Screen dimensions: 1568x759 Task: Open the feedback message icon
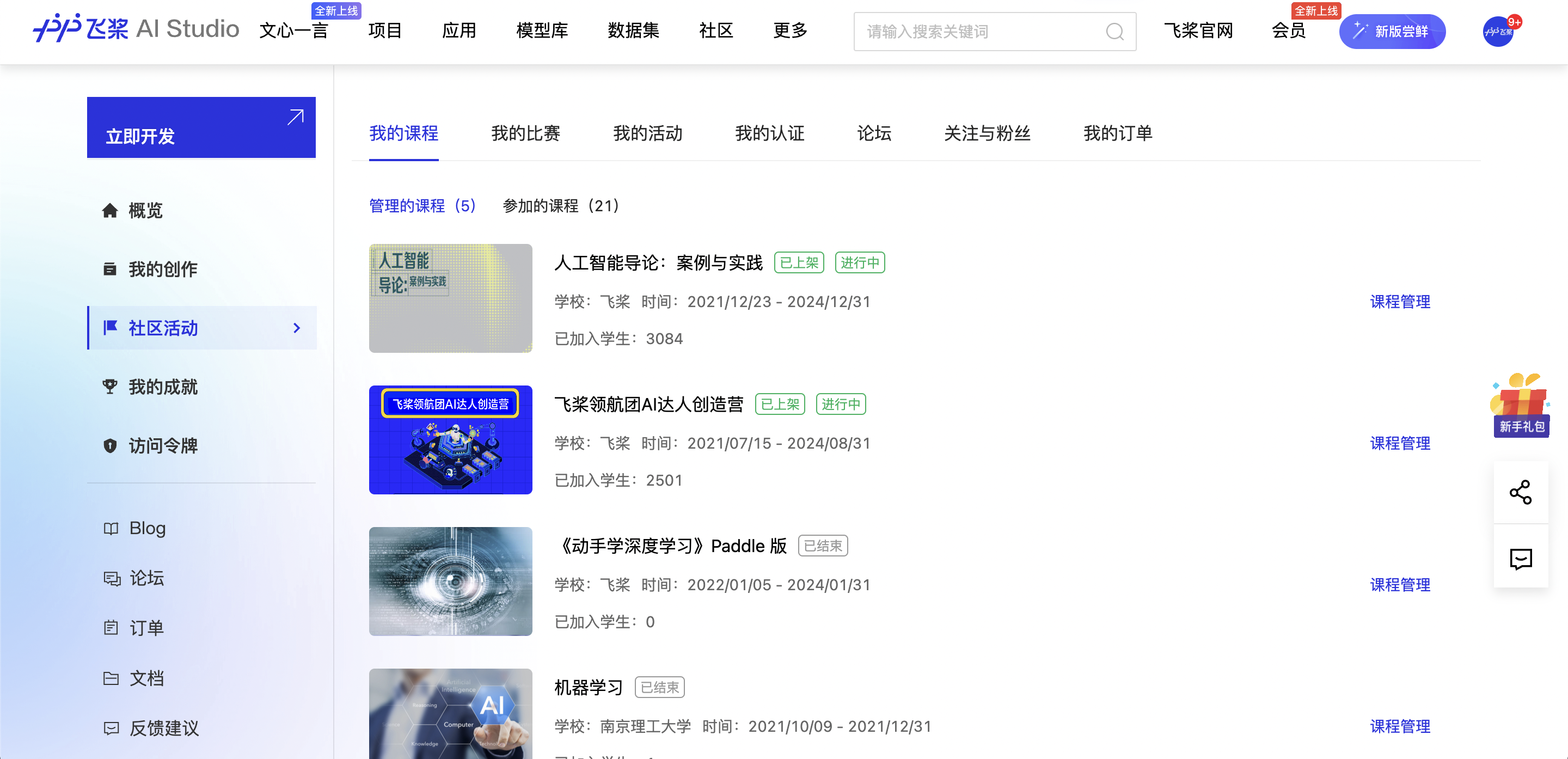(x=1520, y=558)
